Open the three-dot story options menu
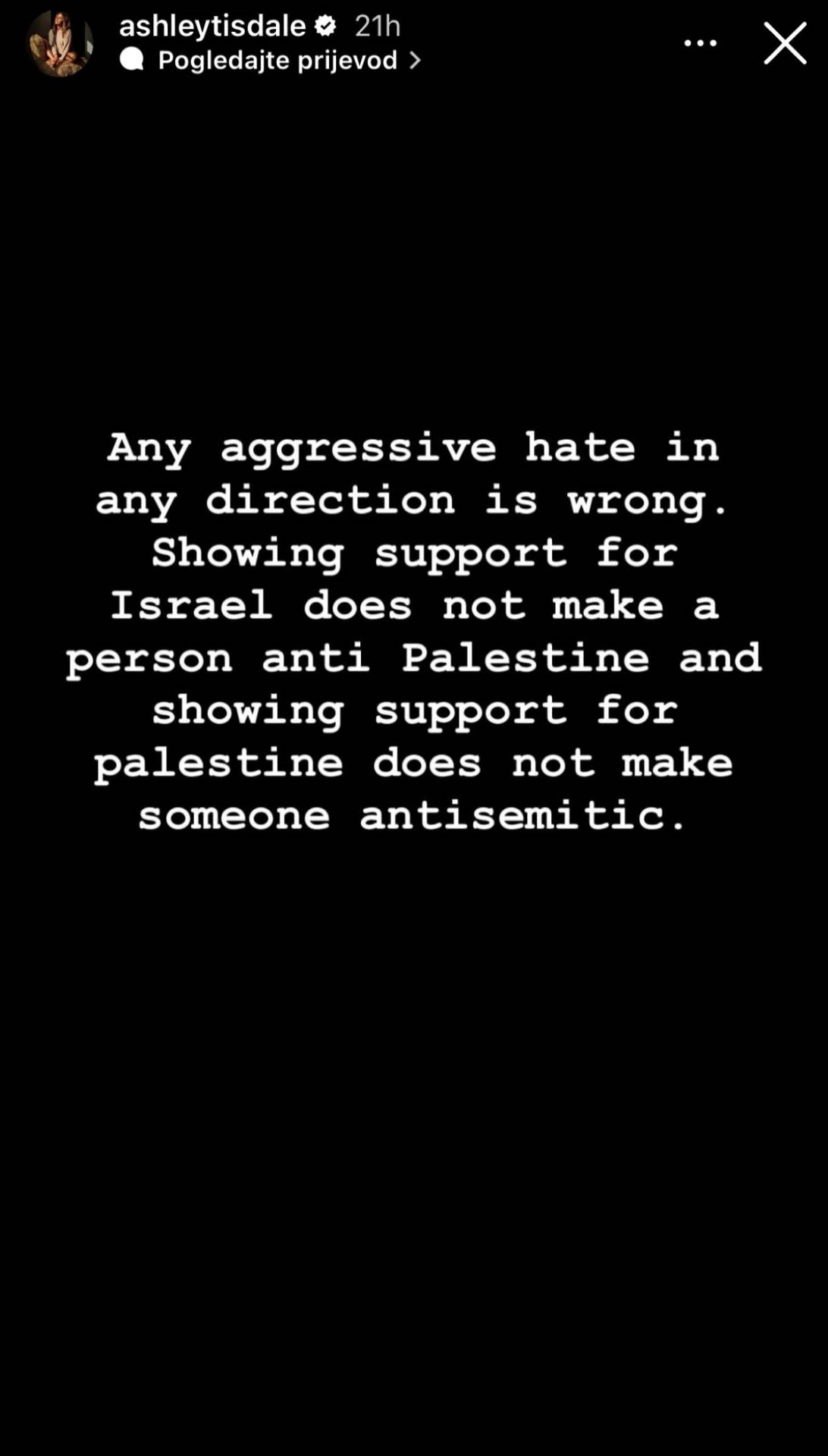 coord(700,43)
